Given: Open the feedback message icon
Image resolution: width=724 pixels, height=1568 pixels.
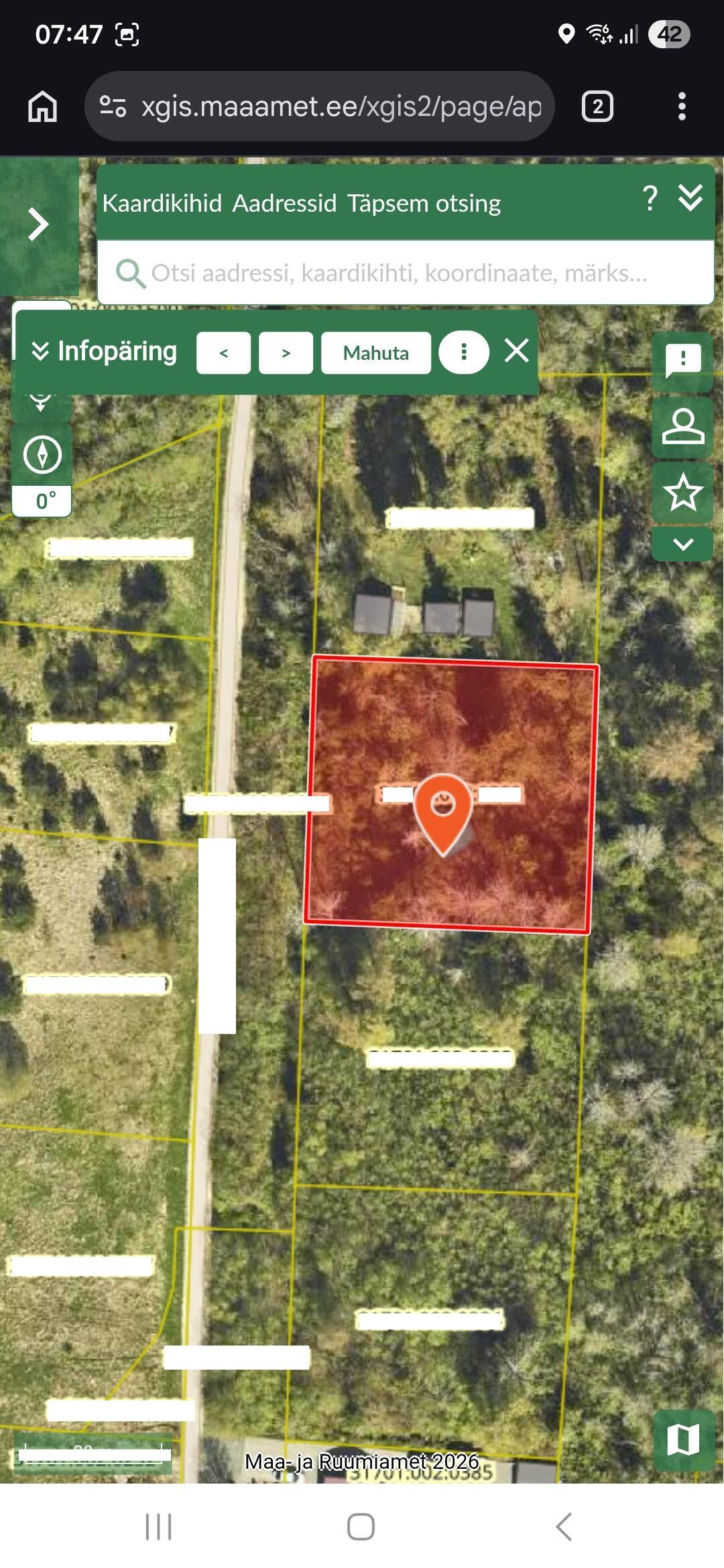Looking at the screenshot, I should pyautogui.click(x=682, y=361).
